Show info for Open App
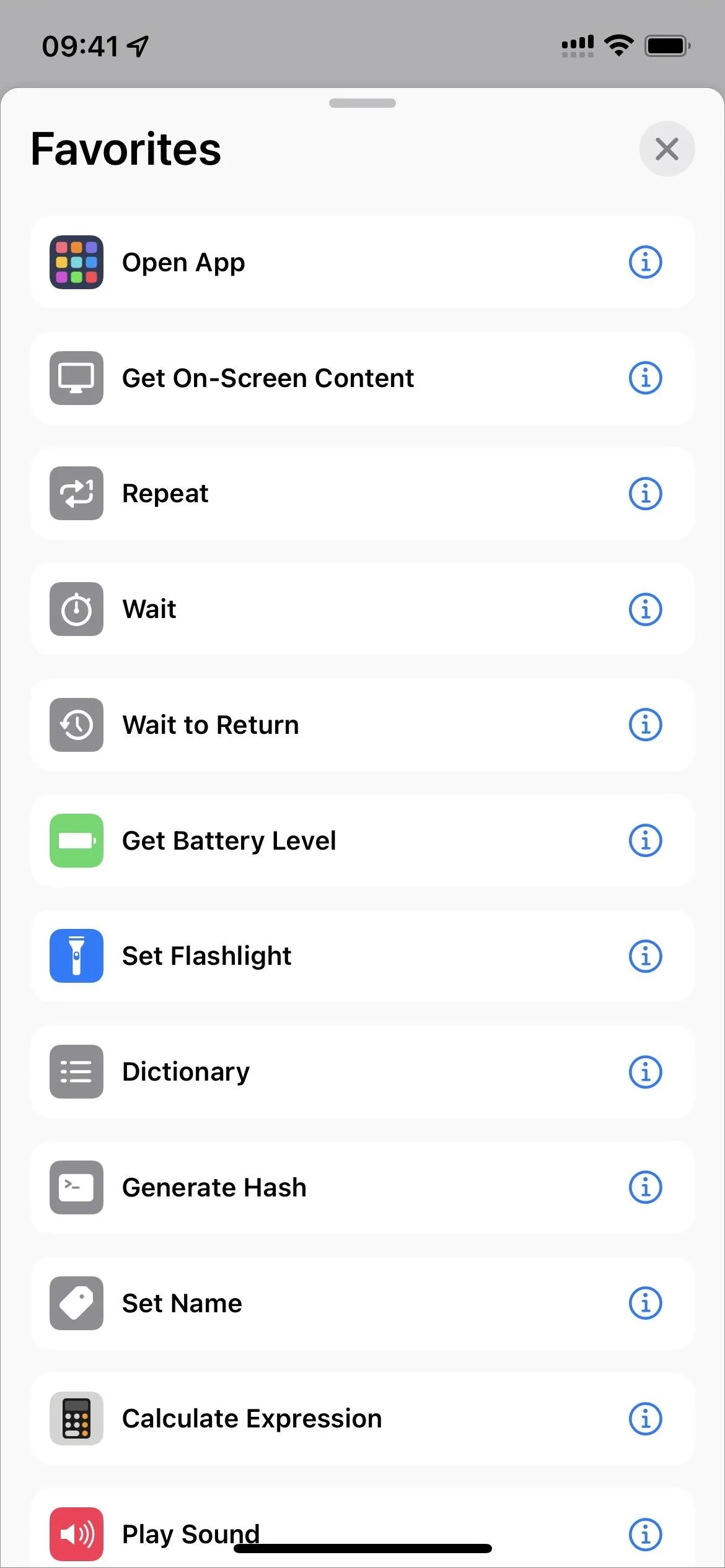Image resolution: width=725 pixels, height=1568 pixels. click(645, 262)
